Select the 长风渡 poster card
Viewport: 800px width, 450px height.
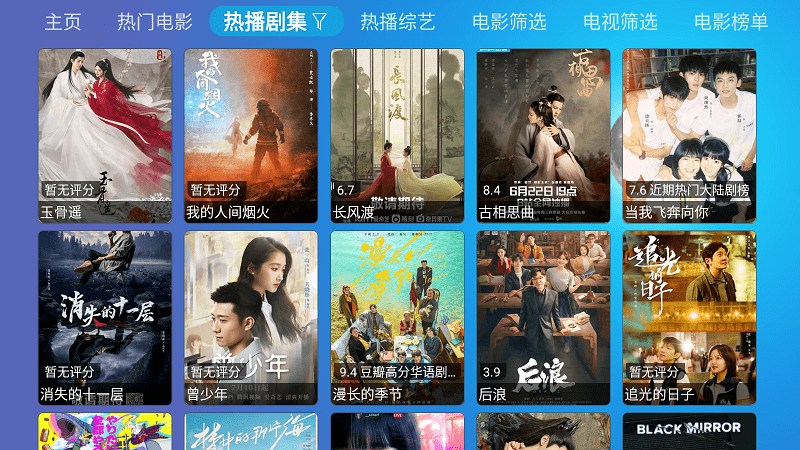tap(397, 135)
